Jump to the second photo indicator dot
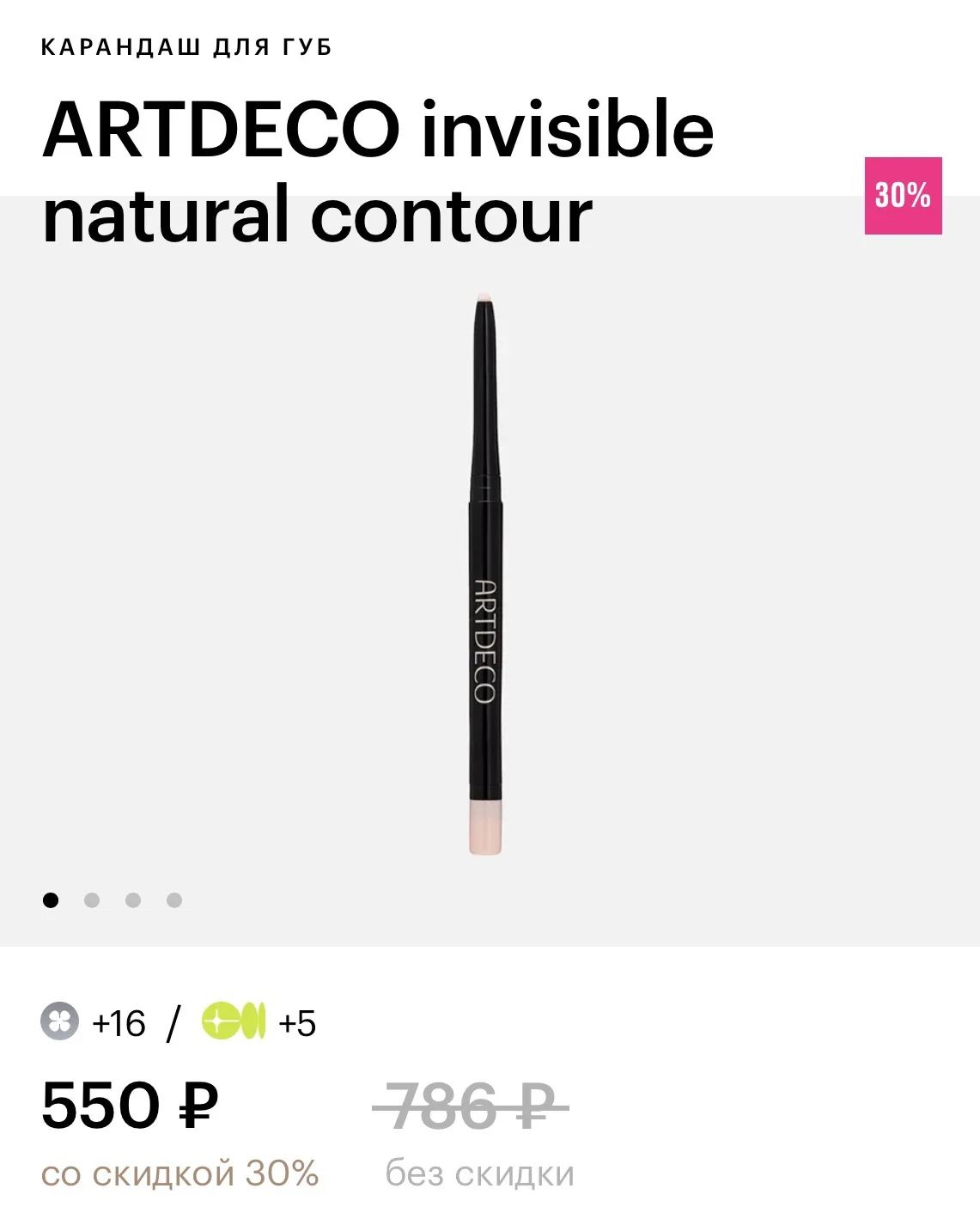Viewport: 980px width, 1225px height. [92, 900]
